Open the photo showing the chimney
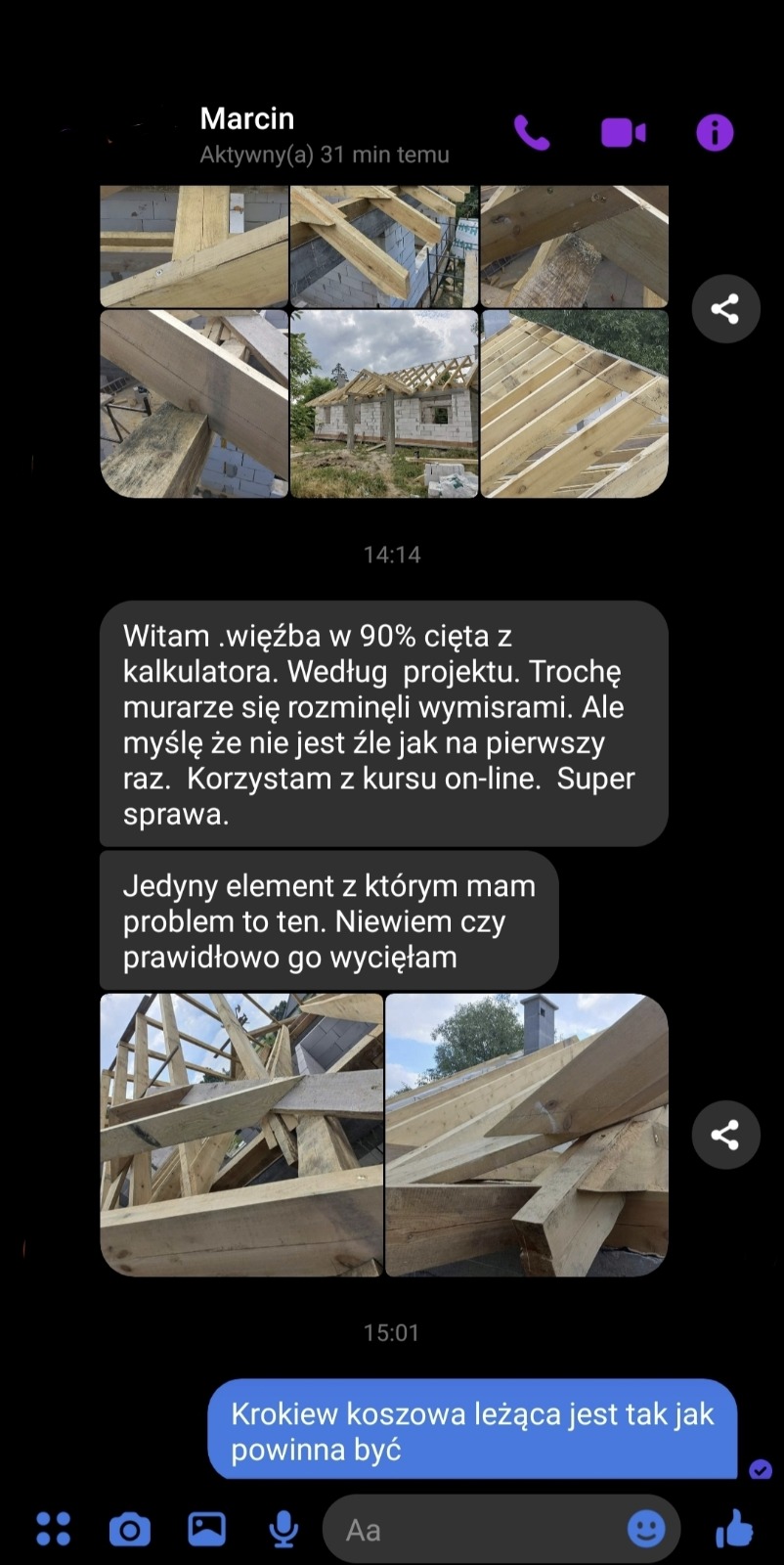 pyautogui.click(x=527, y=1135)
